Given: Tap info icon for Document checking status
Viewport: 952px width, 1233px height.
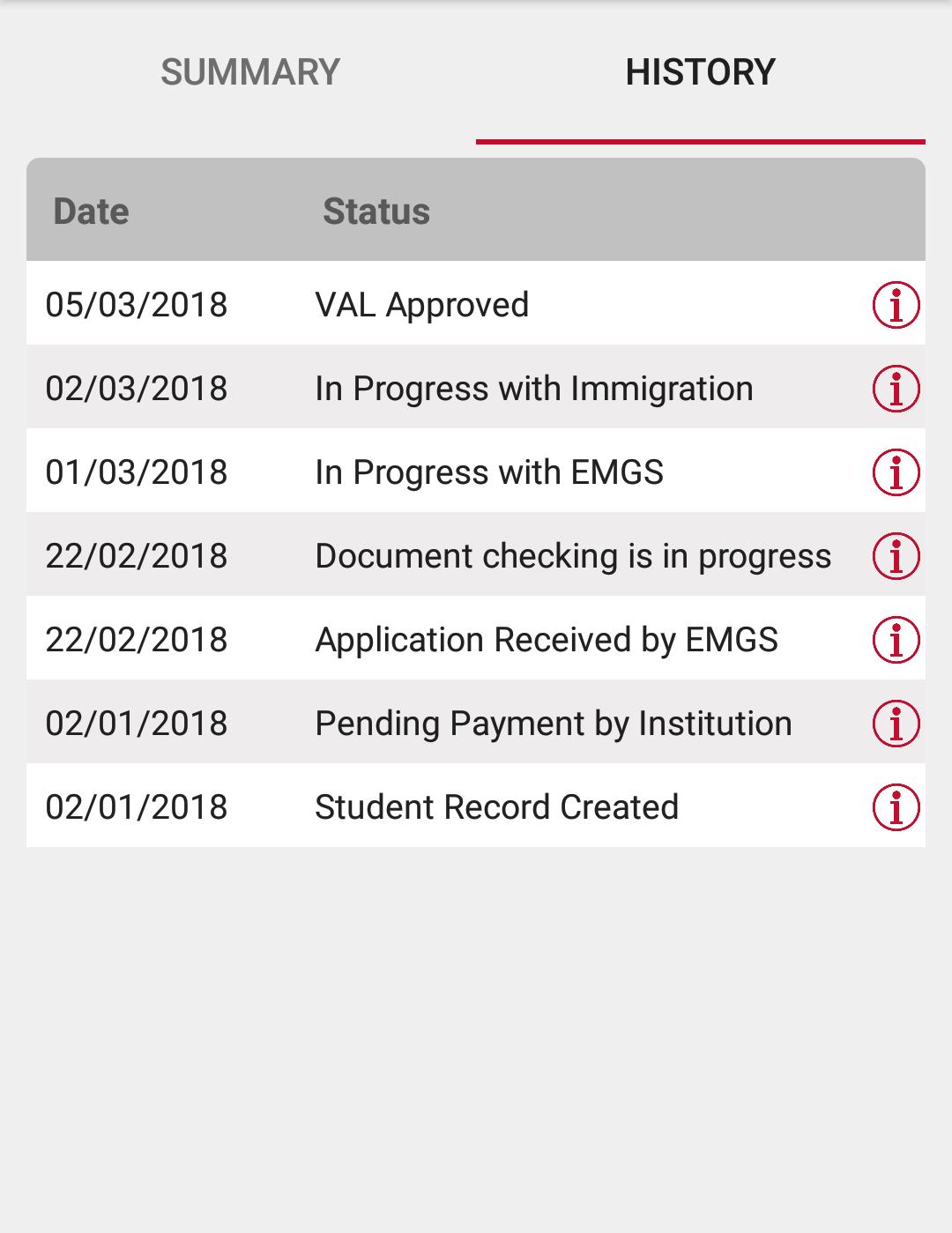Looking at the screenshot, I should point(896,556).
